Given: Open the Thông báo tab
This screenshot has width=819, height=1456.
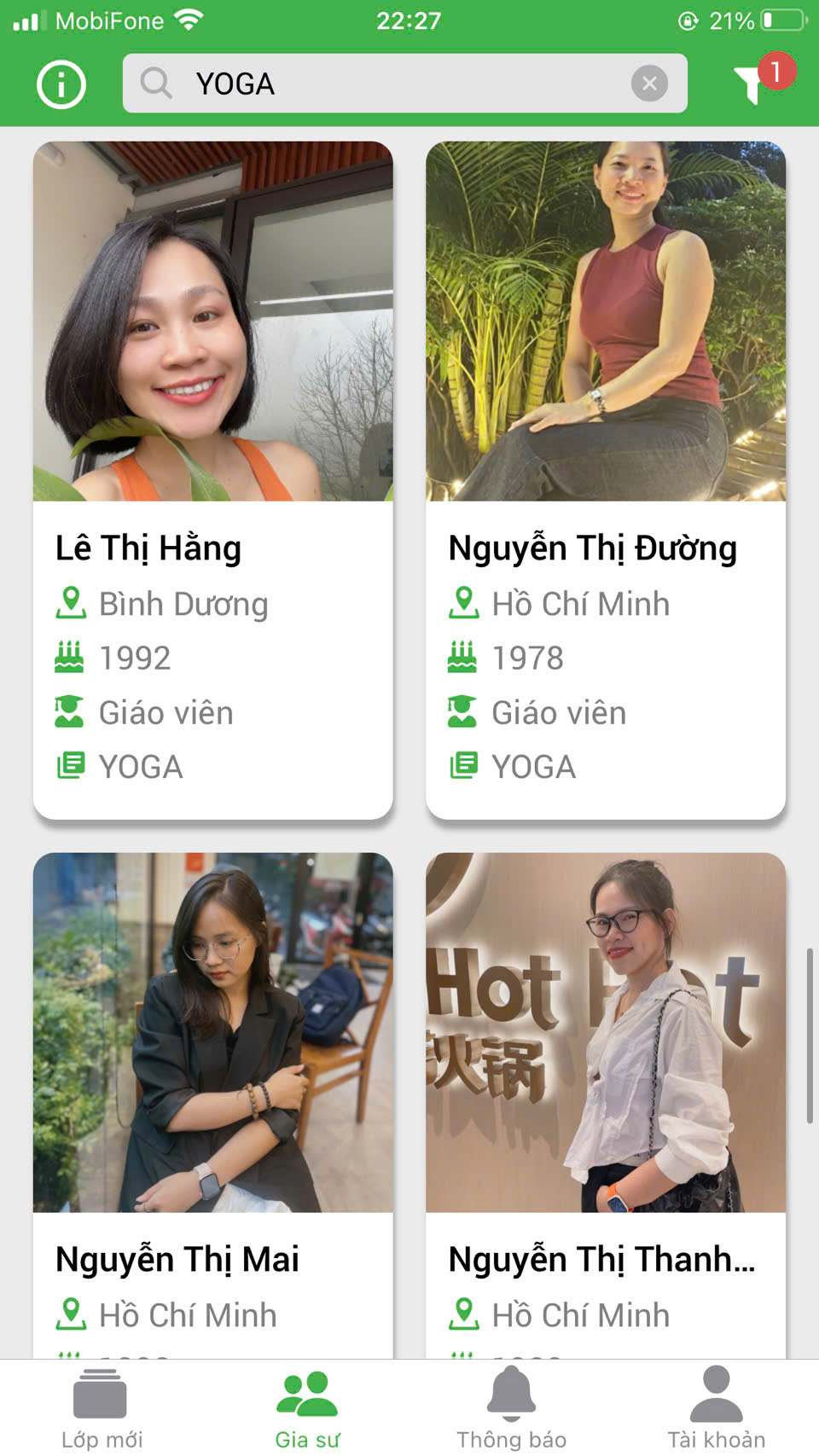Looking at the screenshot, I should (511, 1409).
